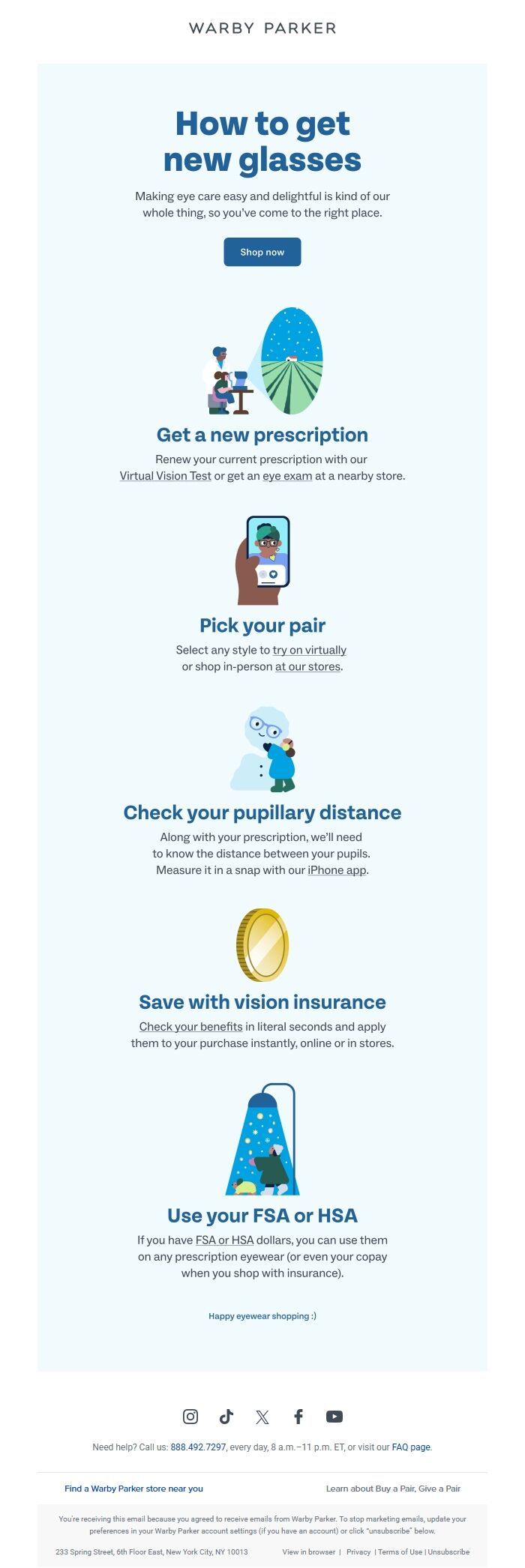Open the FSA or HSA link
This screenshot has height=1568, width=525.
click(x=224, y=1240)
